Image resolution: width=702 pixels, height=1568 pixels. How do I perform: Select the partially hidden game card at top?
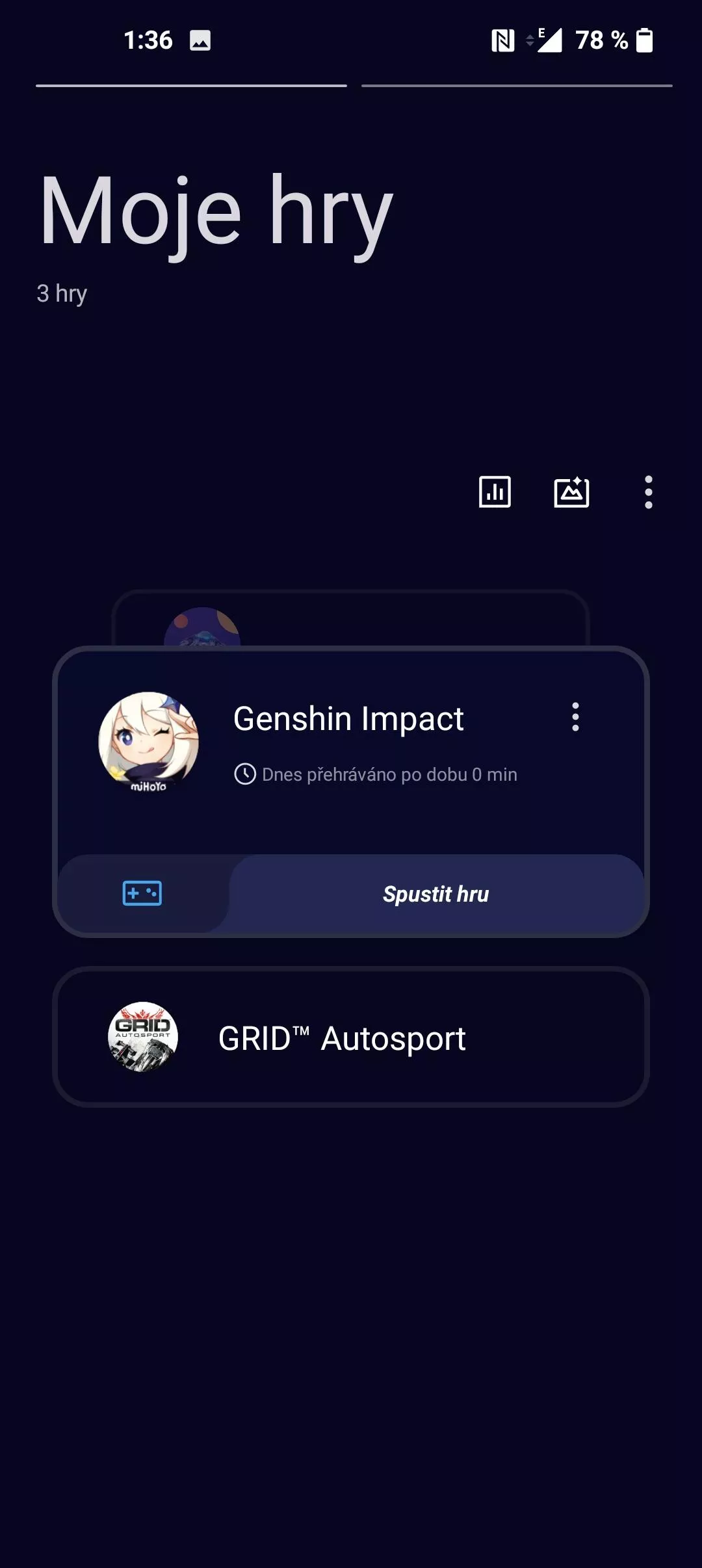(351, 618)
